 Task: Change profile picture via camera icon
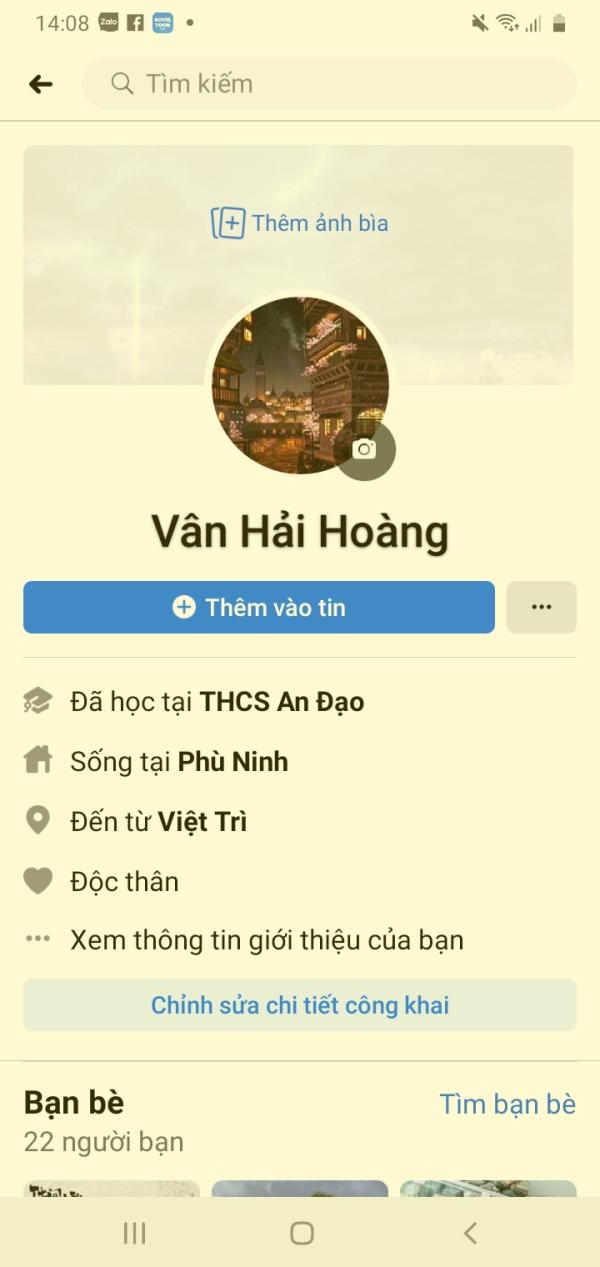(365, 450)
